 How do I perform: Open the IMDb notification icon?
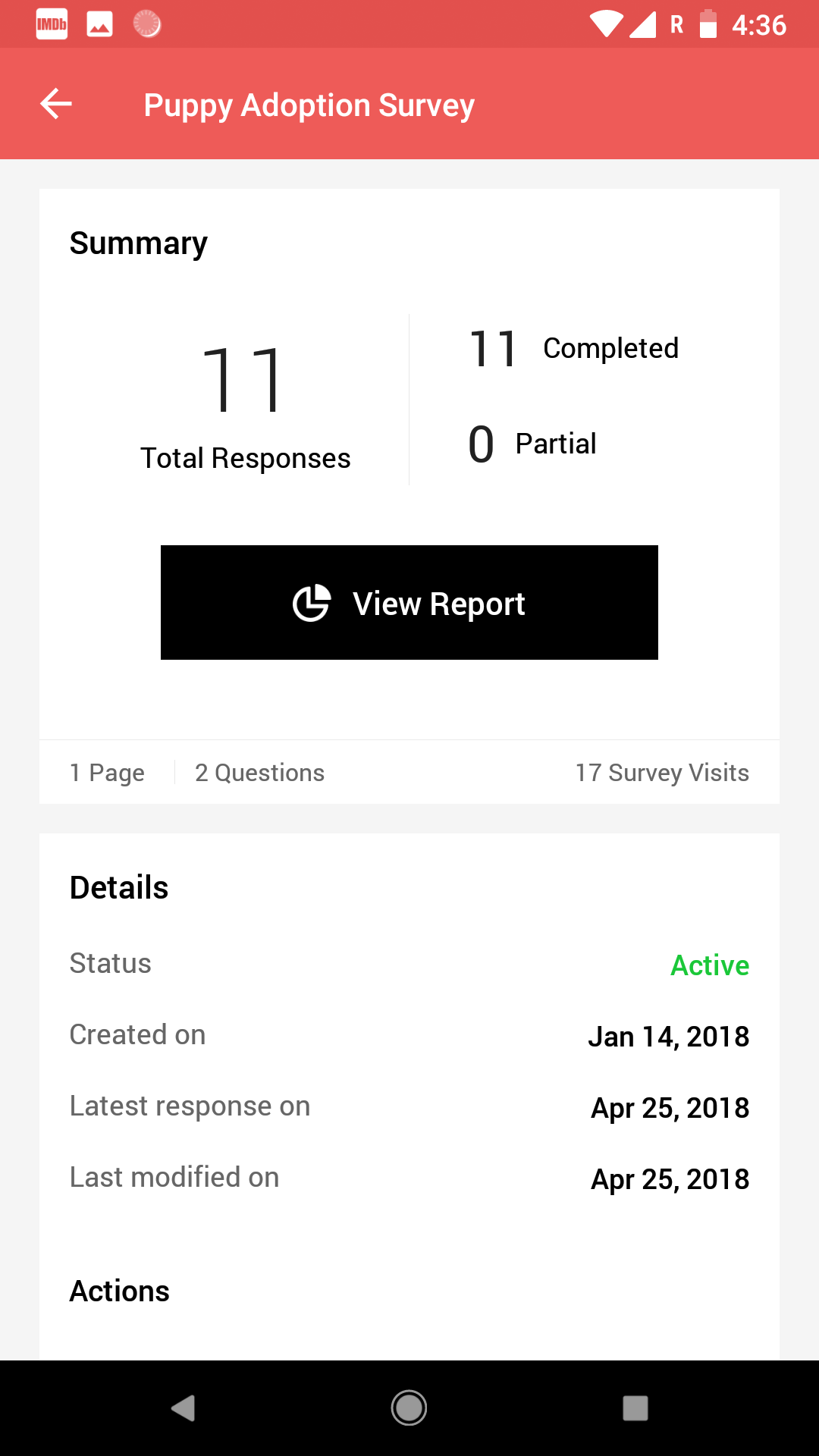click(51, 24)
